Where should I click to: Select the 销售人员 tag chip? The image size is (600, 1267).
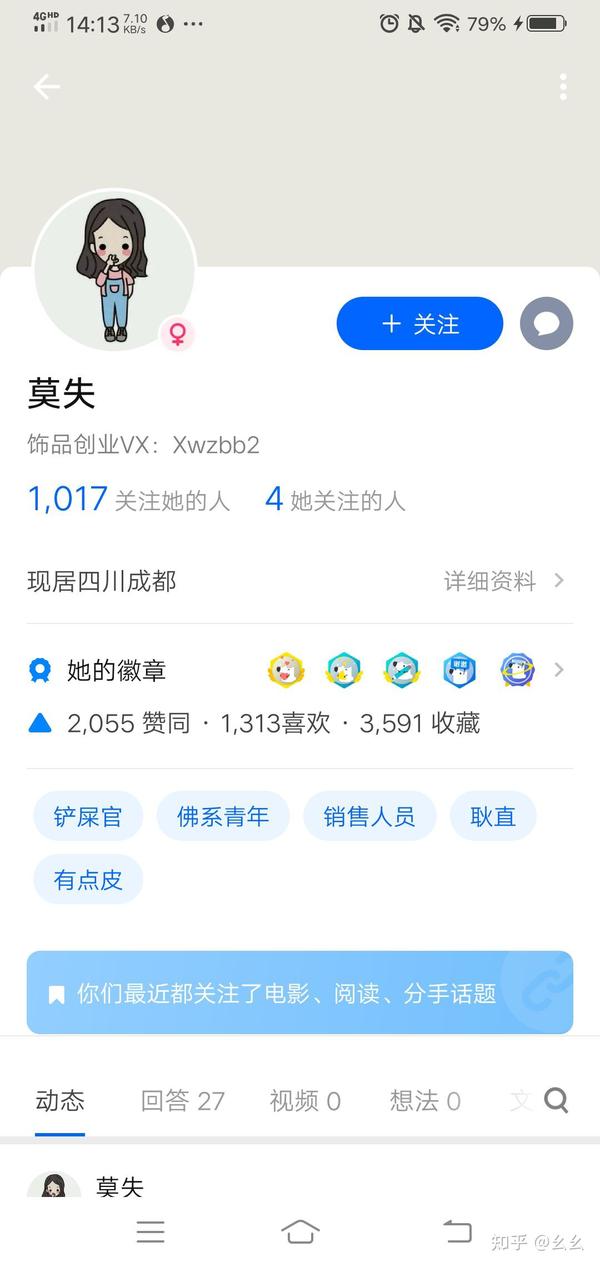pyautogui.click(x=369, y=816)
